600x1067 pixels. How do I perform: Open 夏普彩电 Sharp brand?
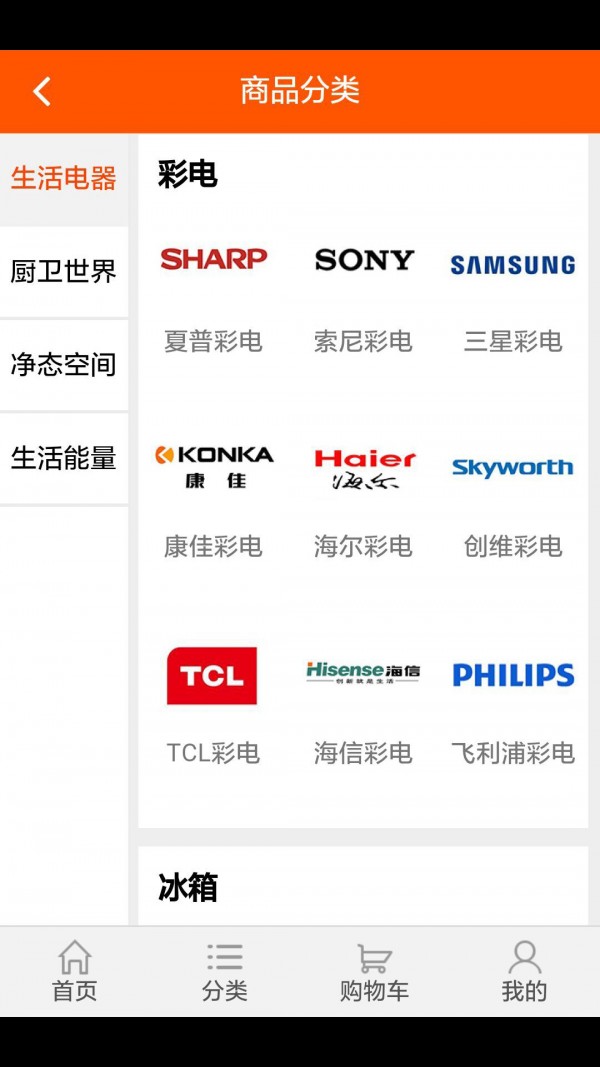213,295
